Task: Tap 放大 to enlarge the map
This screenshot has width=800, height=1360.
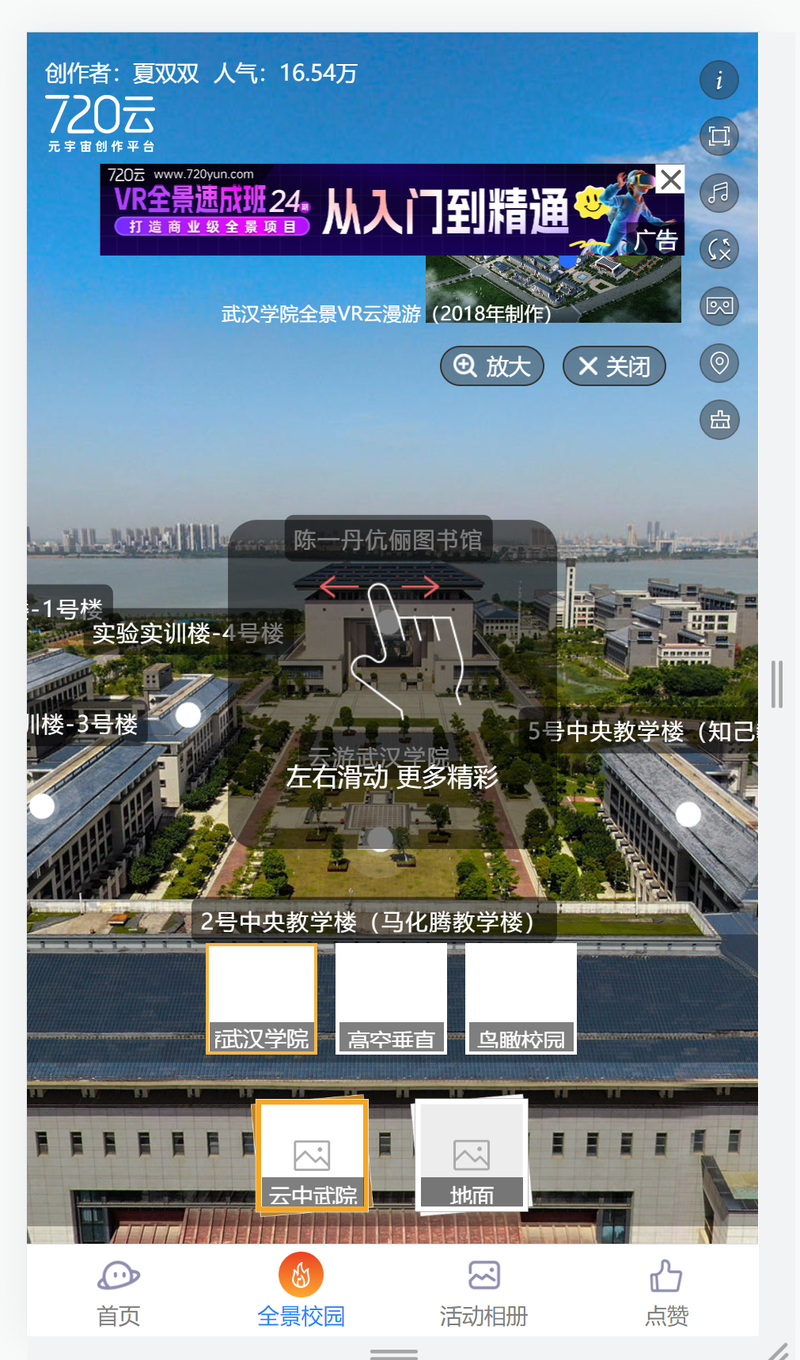Action: tap(492, 367)
